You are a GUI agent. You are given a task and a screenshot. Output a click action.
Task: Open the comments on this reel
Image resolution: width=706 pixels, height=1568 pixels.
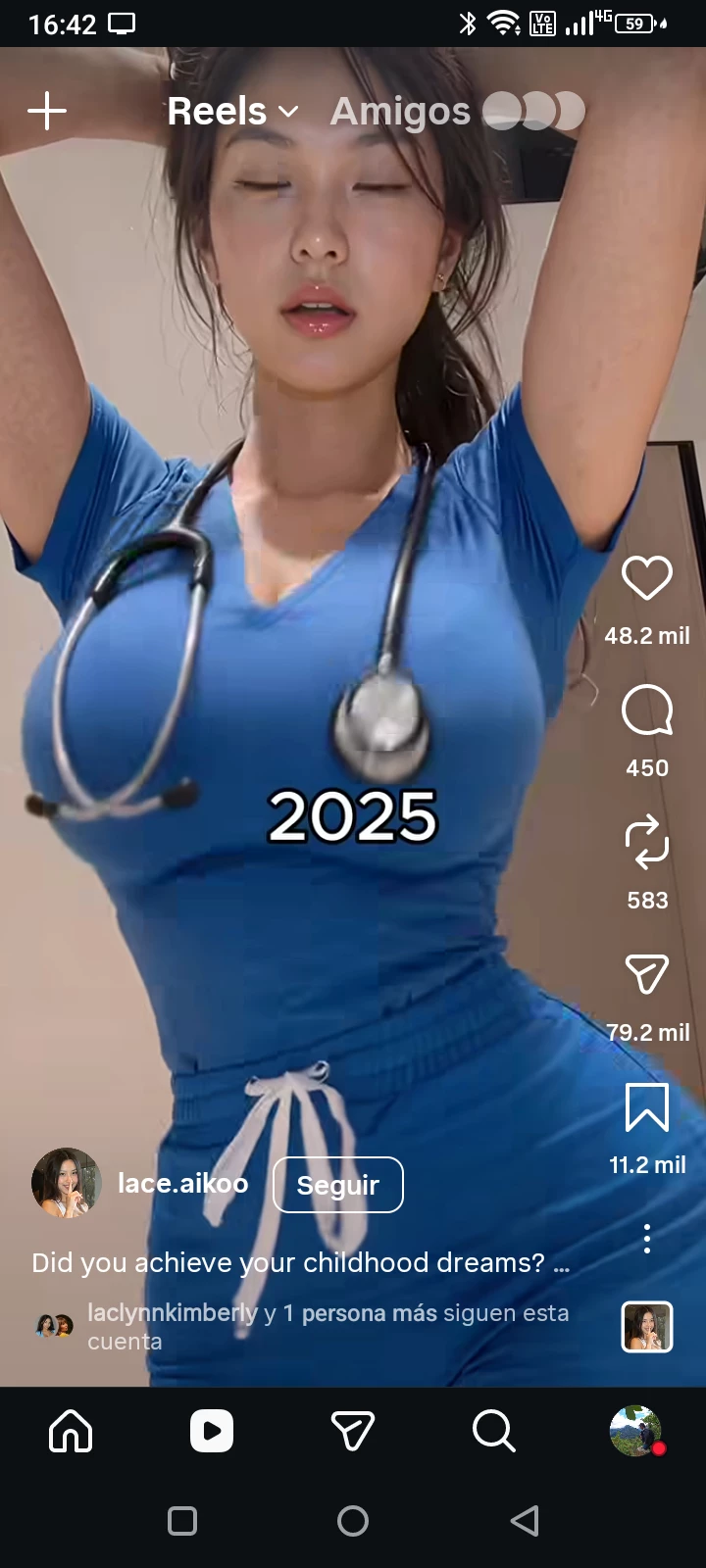click(647, 710)
